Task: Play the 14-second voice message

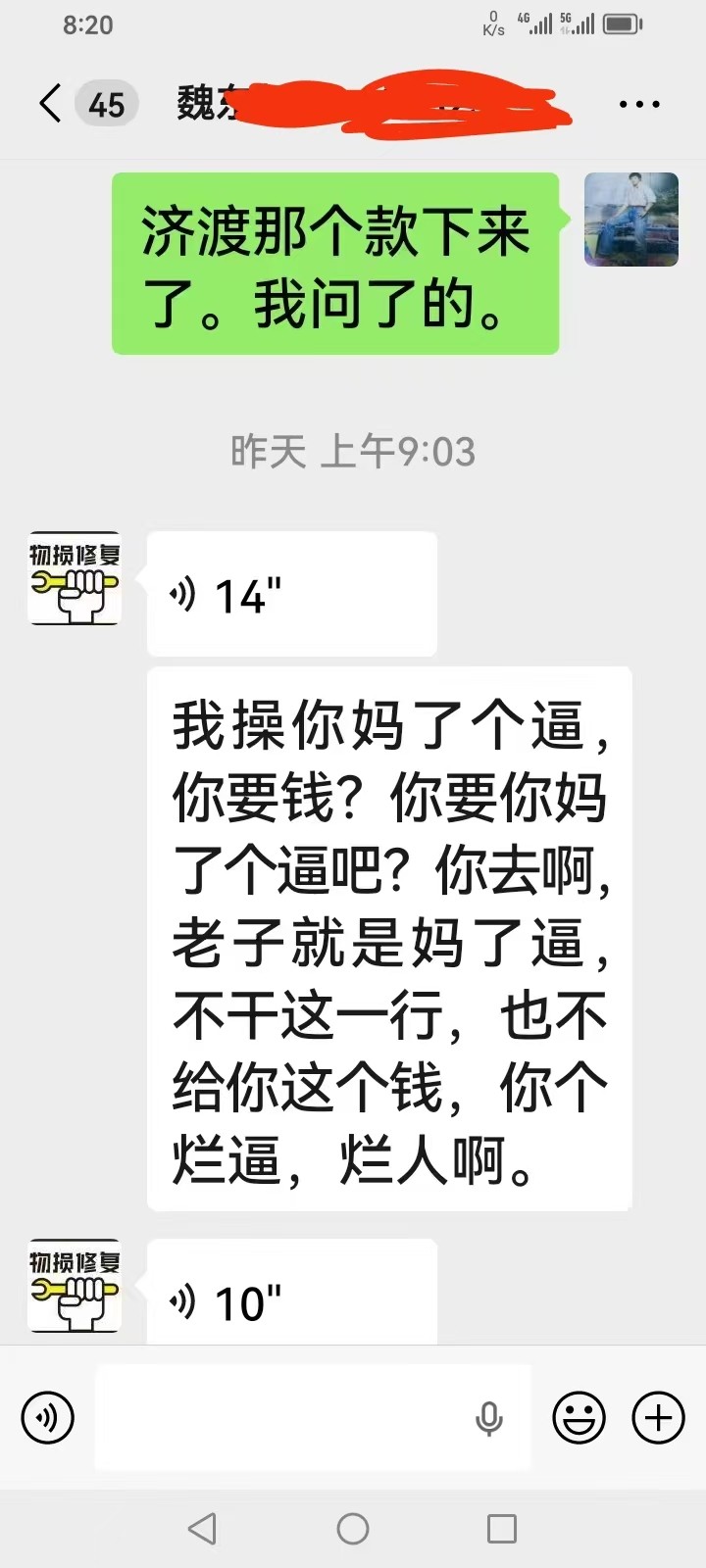Action: 291,594
